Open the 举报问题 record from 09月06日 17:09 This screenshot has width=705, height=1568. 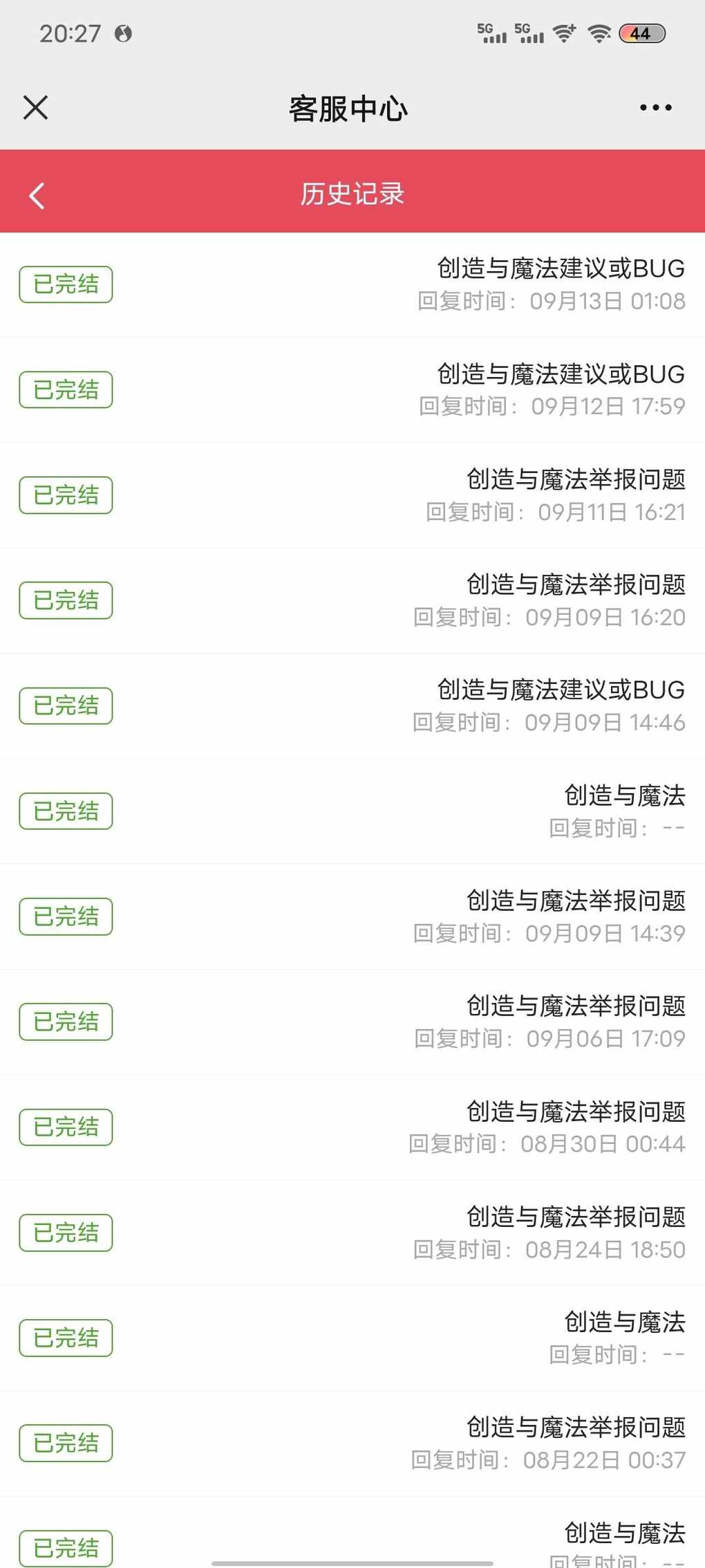click(352, 1022)
